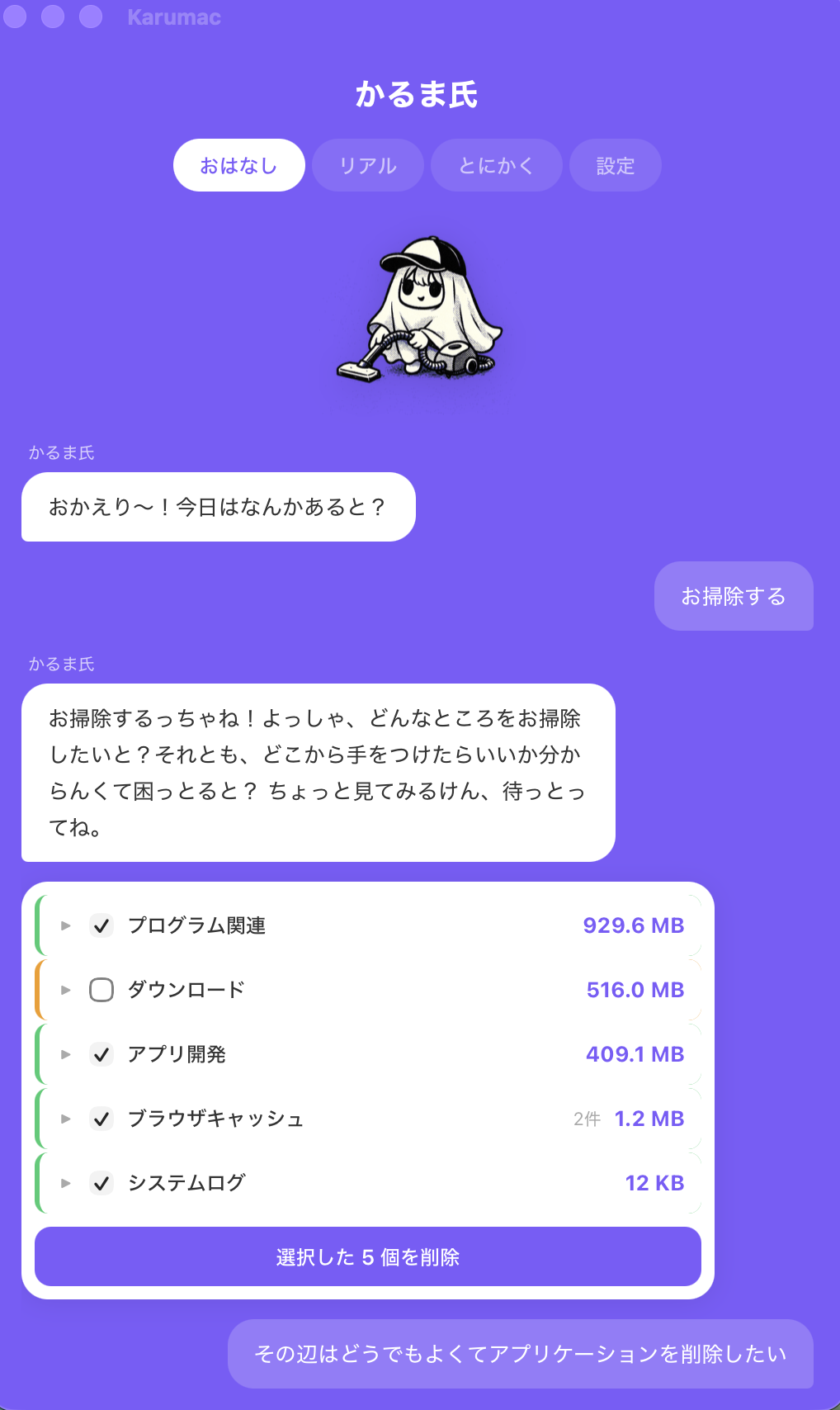Uncheck the システムログ category

pos(101,1182)
